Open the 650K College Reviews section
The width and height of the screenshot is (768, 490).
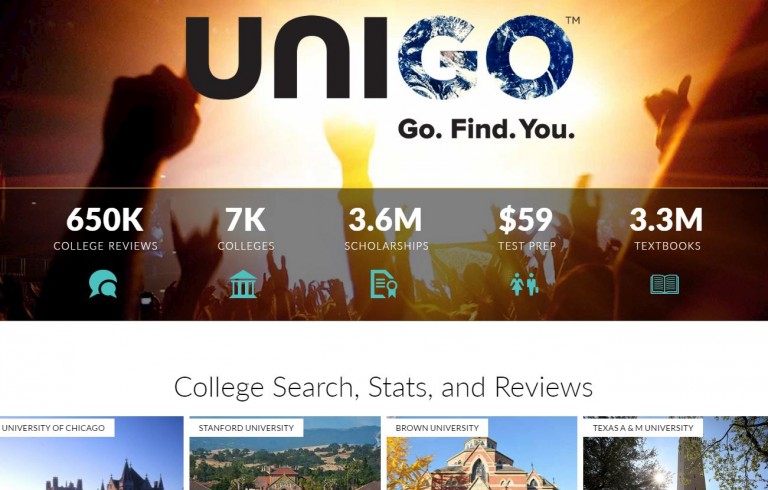click(x=105, y=251)
